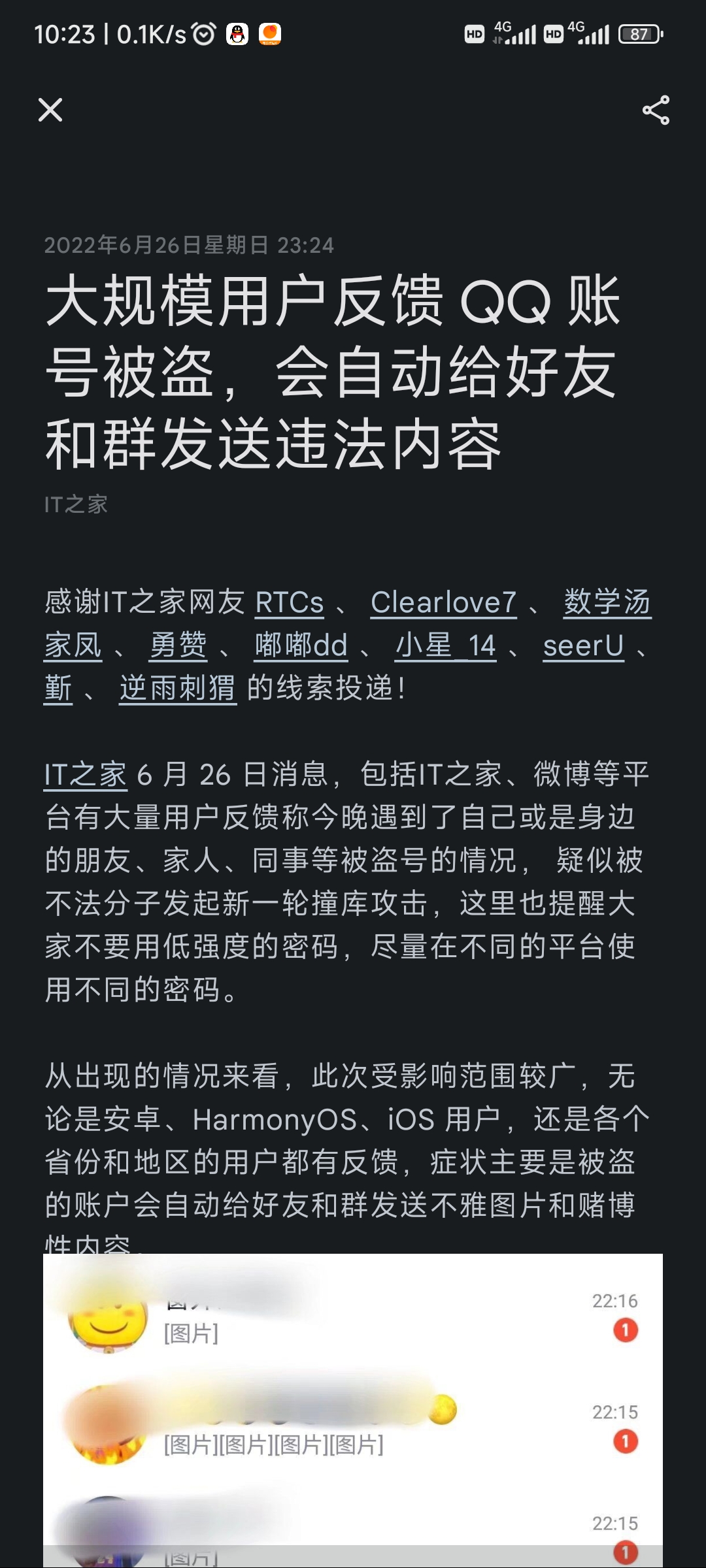Open the Clearlove7 user link

click(x=443, y=602)
